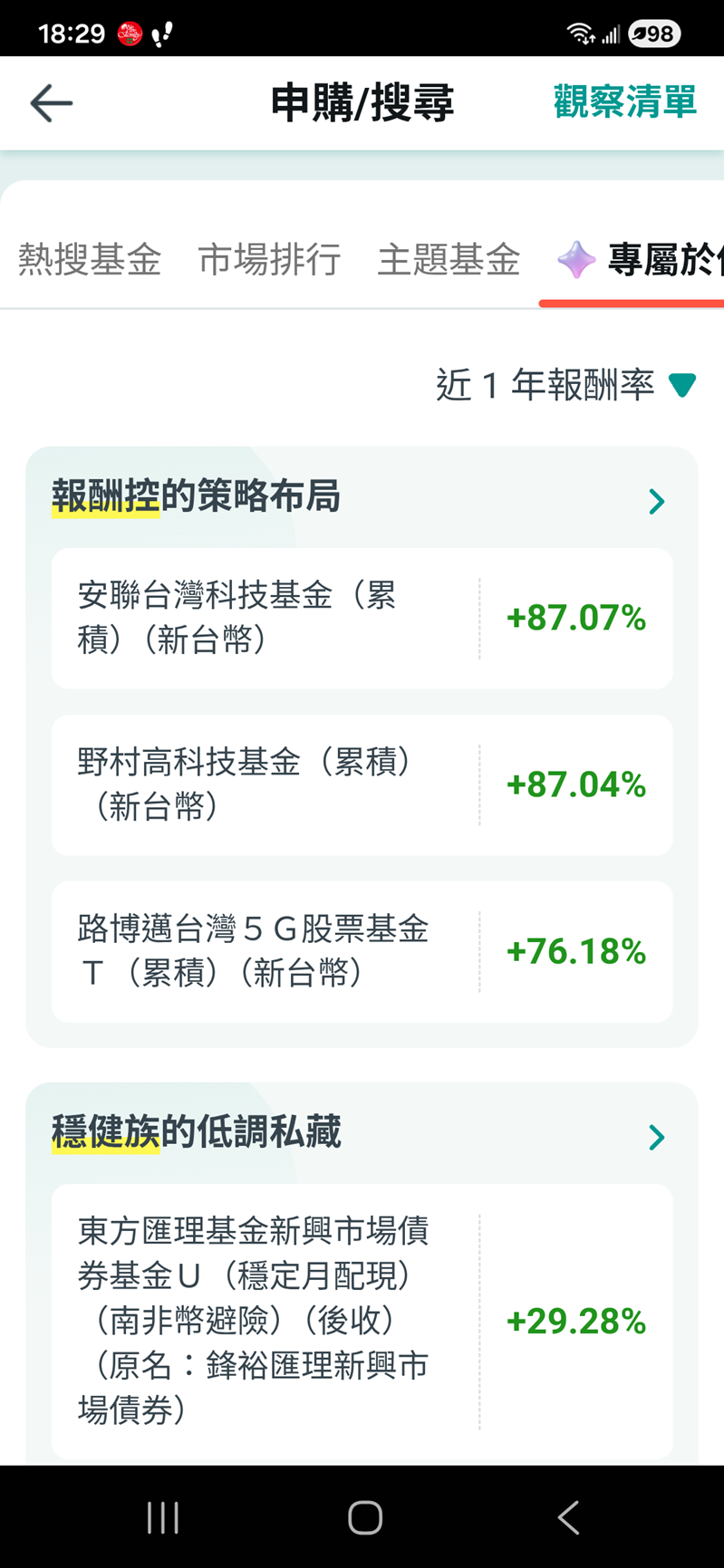Switch to the 市場排行 tab
Screen dimensions: 724x1568
[x=269, y=262]
